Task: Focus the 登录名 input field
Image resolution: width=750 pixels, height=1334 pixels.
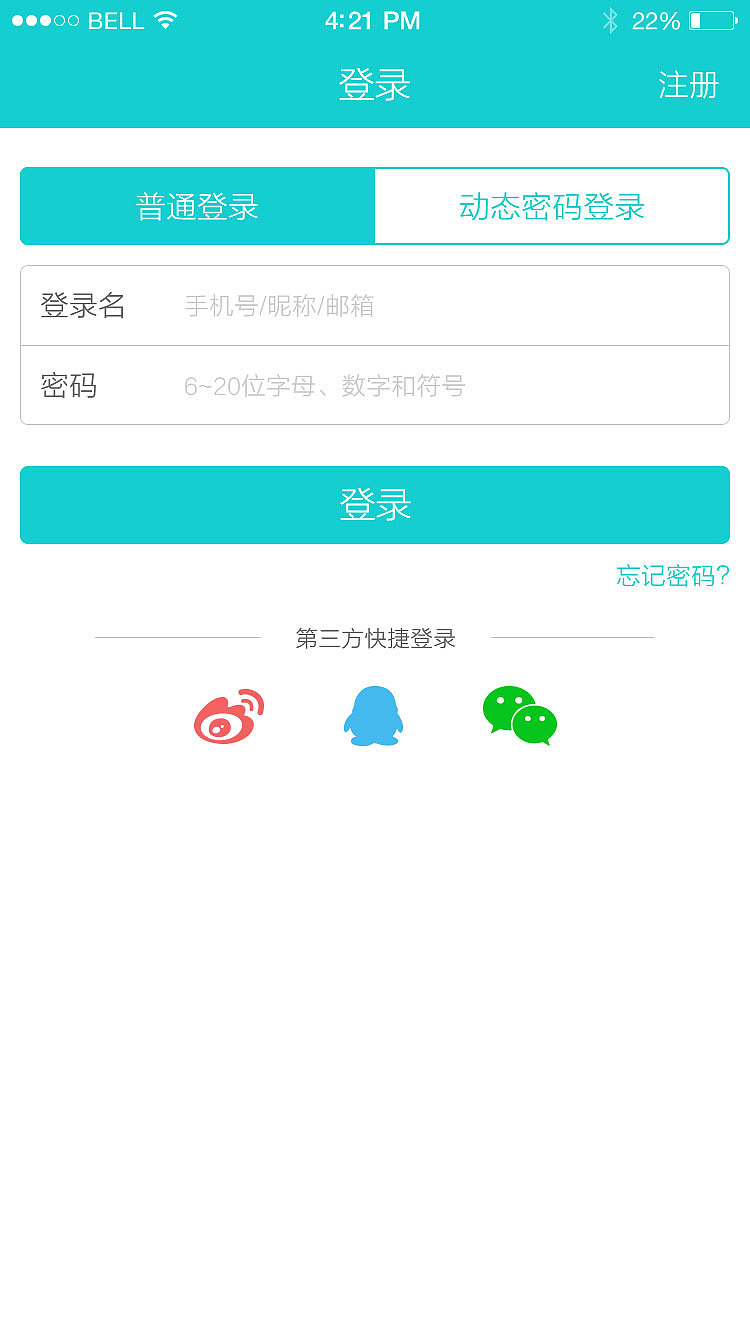Action: click(440, 305)
